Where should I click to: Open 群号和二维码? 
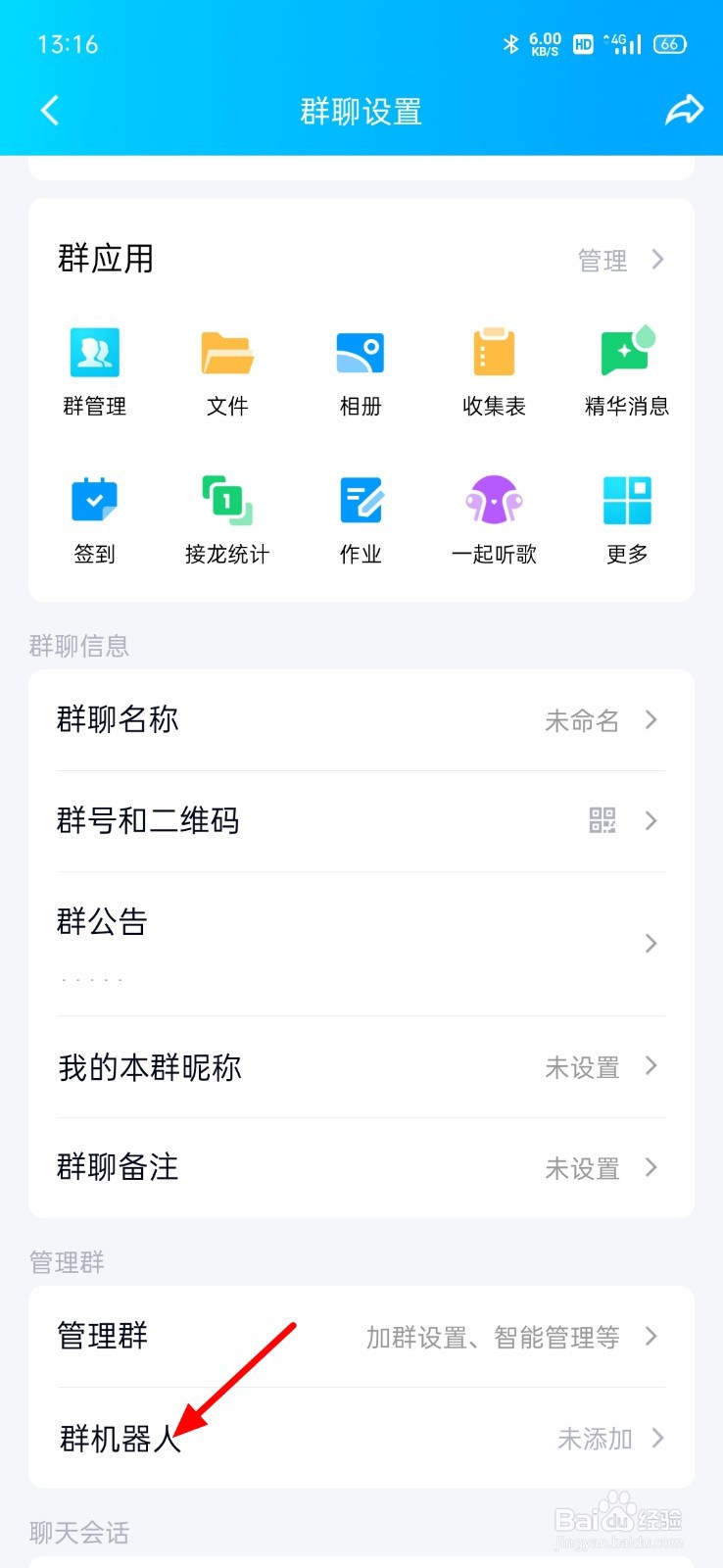tap(361, 821)
